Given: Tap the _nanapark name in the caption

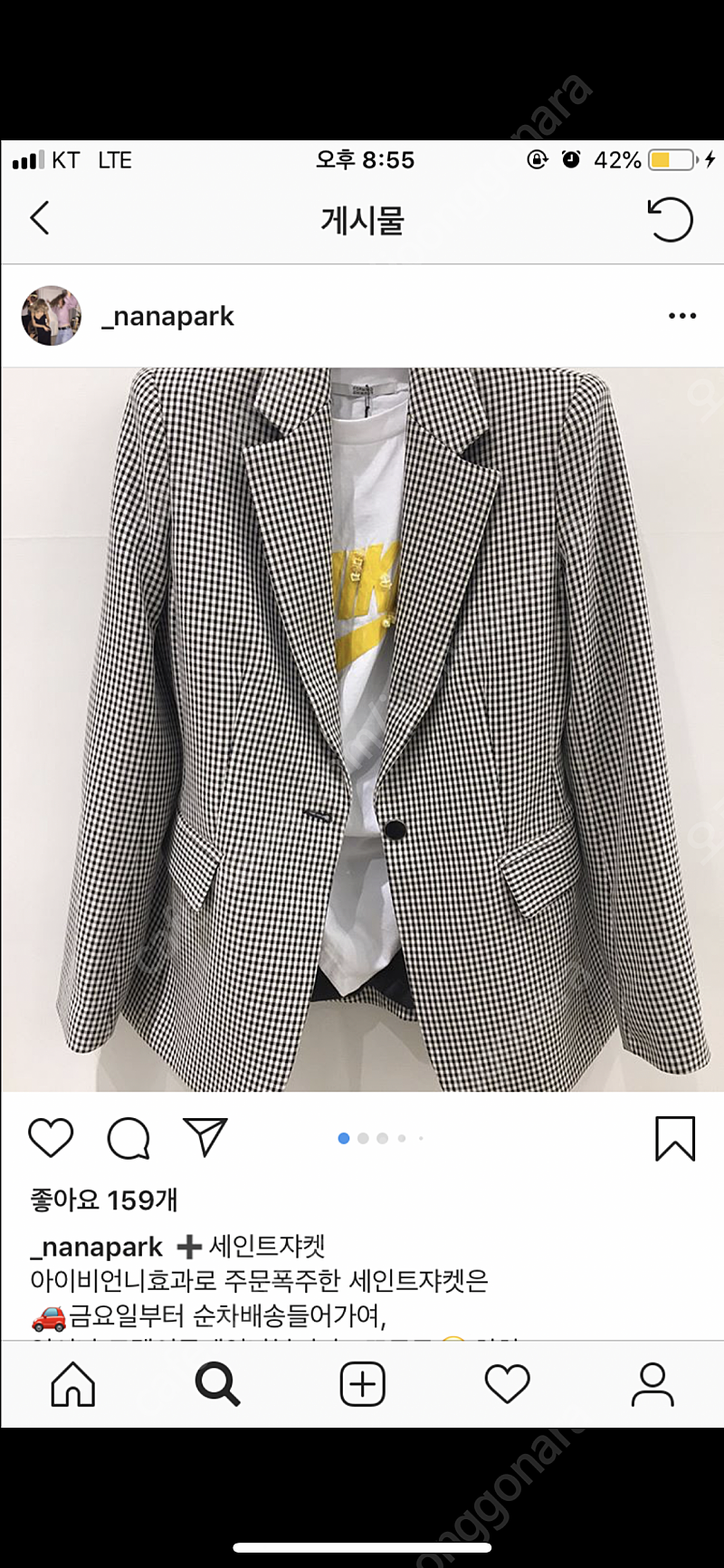Looking at the screenshot, I should 97,1248.
